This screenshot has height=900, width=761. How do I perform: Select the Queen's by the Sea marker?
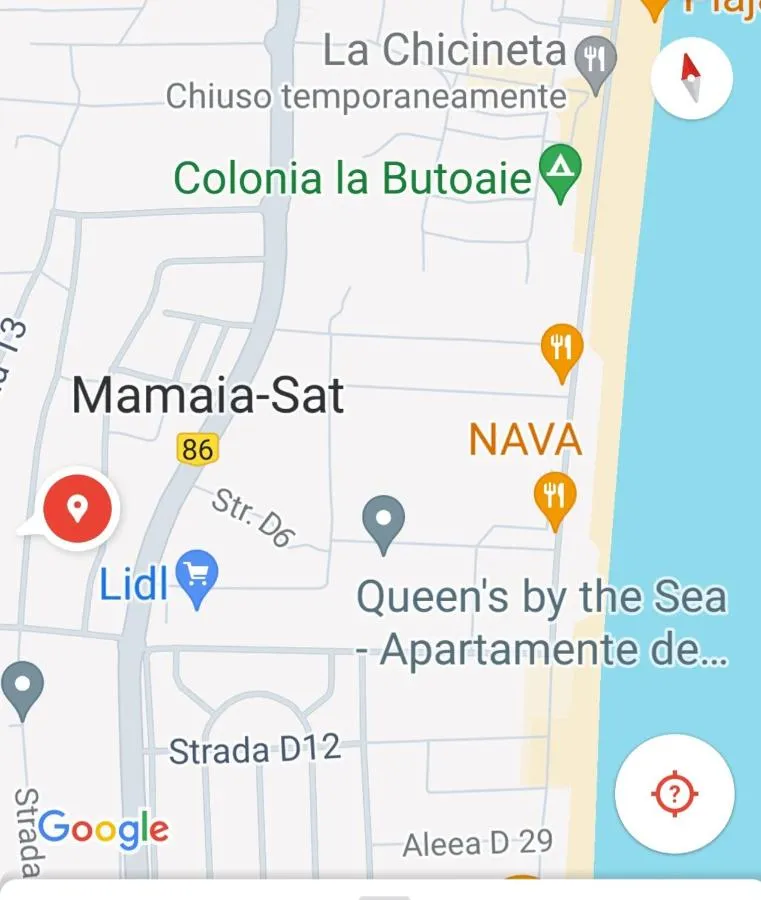(x=383, y=523)
